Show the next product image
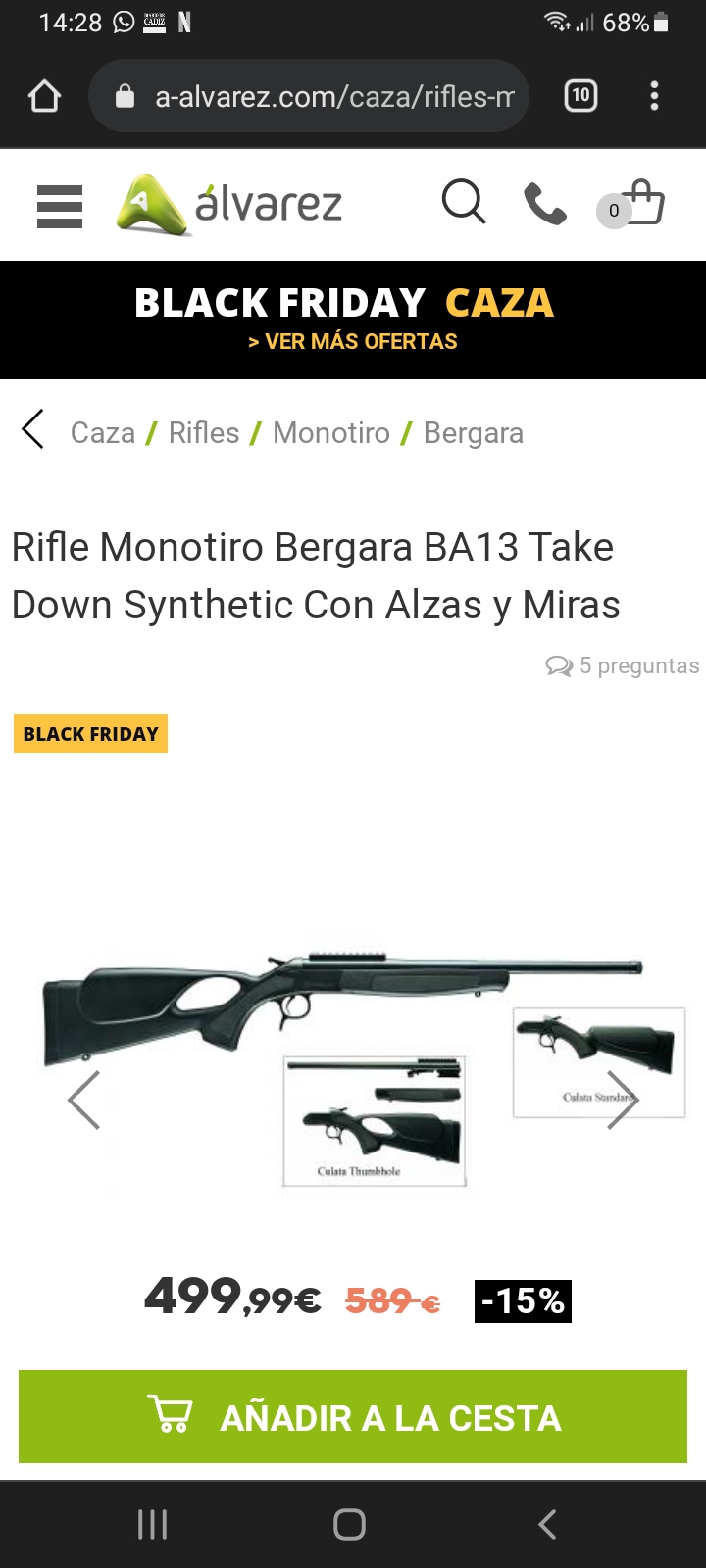 [x=622, y=1101]
